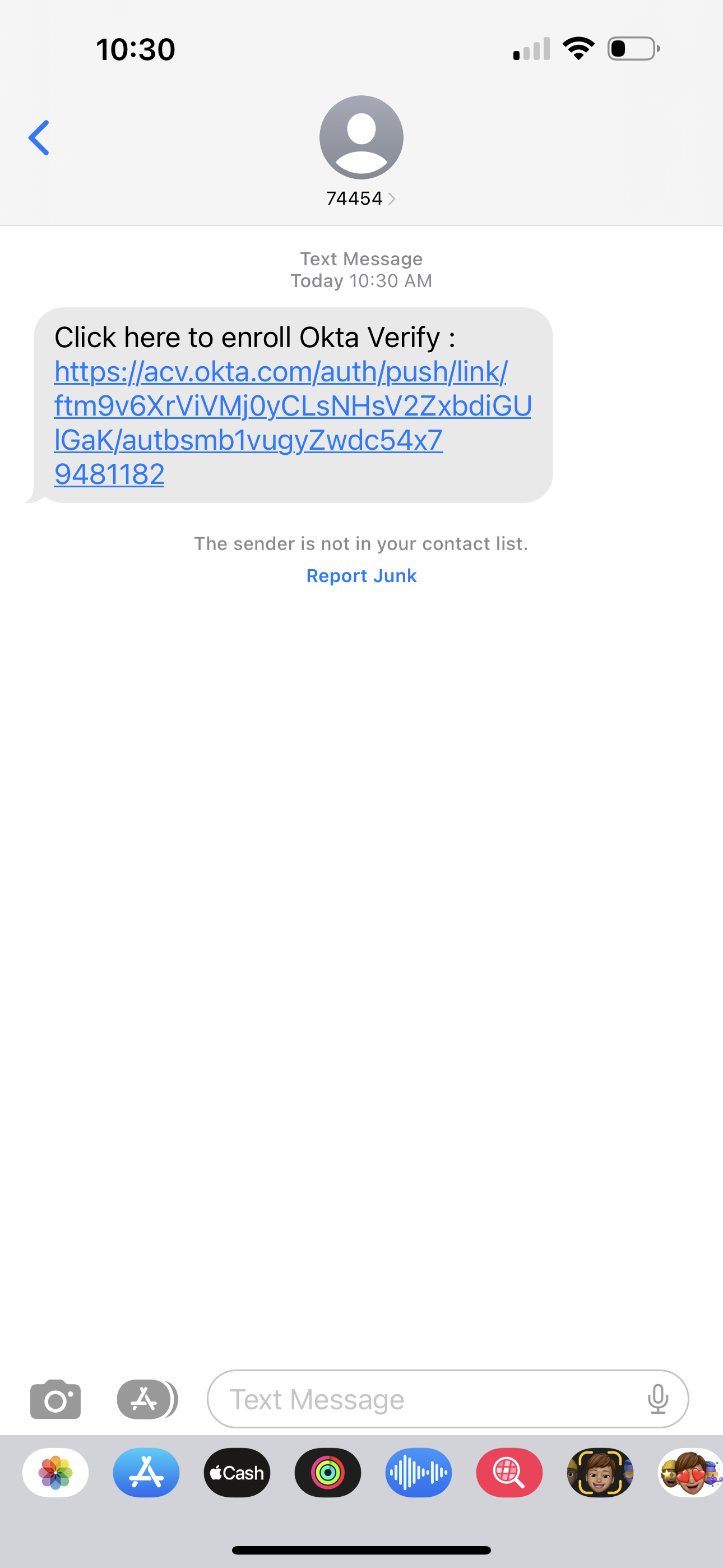723x1568 pixels.
Task: Open the Memoji app in the strip
Action: point(600,1473)
